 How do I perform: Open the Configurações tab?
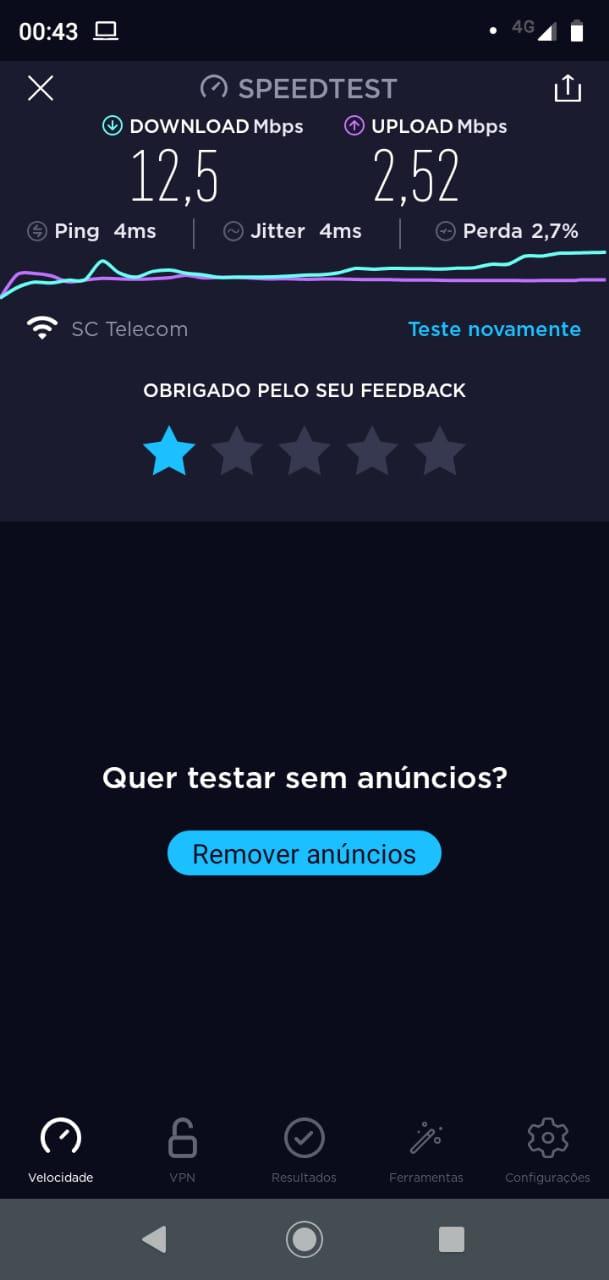click(548, 1150)
